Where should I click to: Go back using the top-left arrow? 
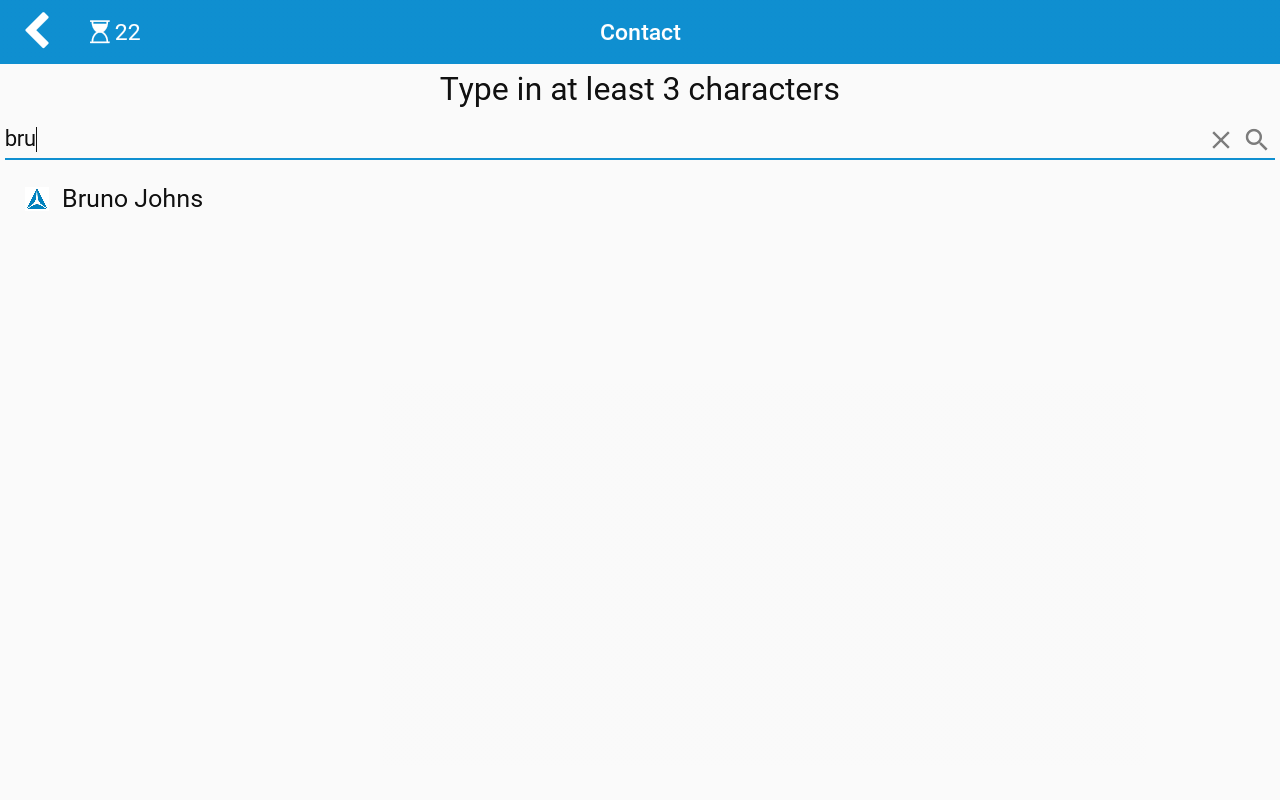[x=37, y=31]
